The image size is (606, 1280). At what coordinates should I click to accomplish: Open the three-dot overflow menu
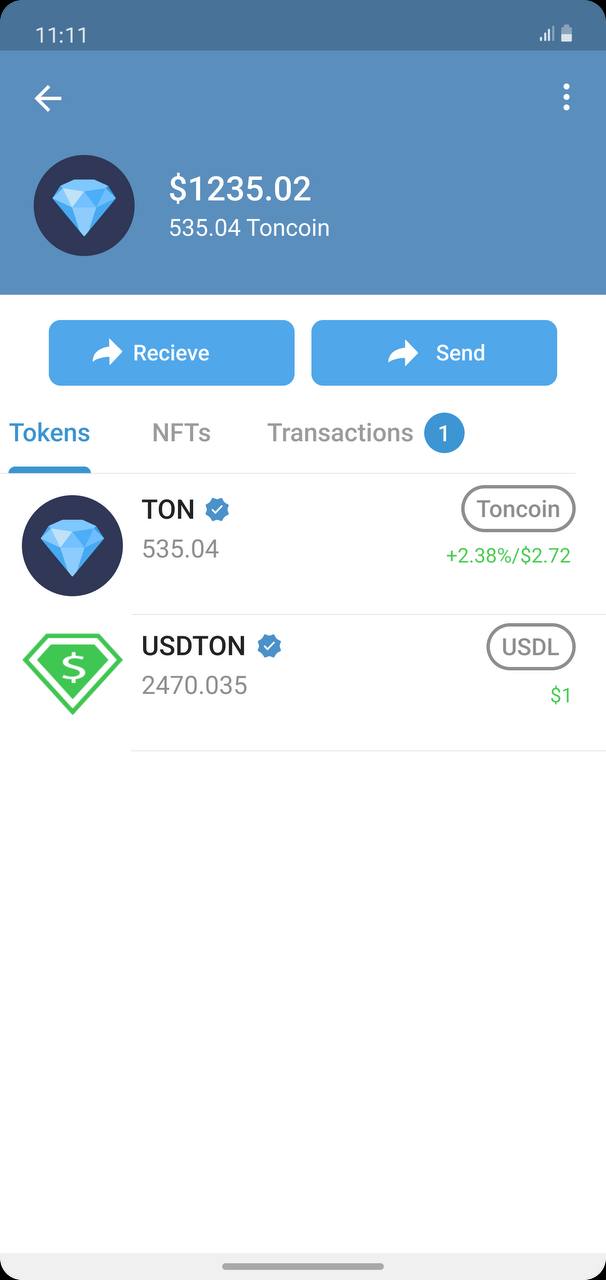tap(566, 97)
